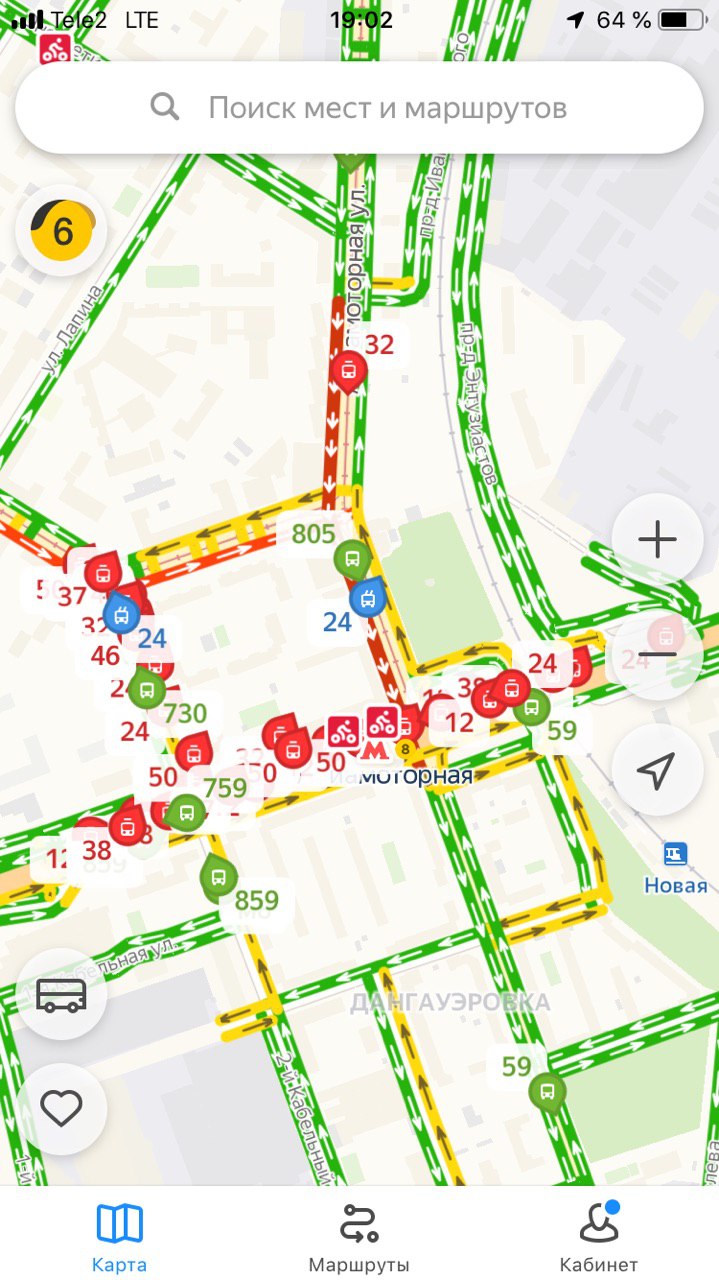Switch to the Маршруты tab
719x1280 pixels.
pyautogui.click(x=359, y=1237)
